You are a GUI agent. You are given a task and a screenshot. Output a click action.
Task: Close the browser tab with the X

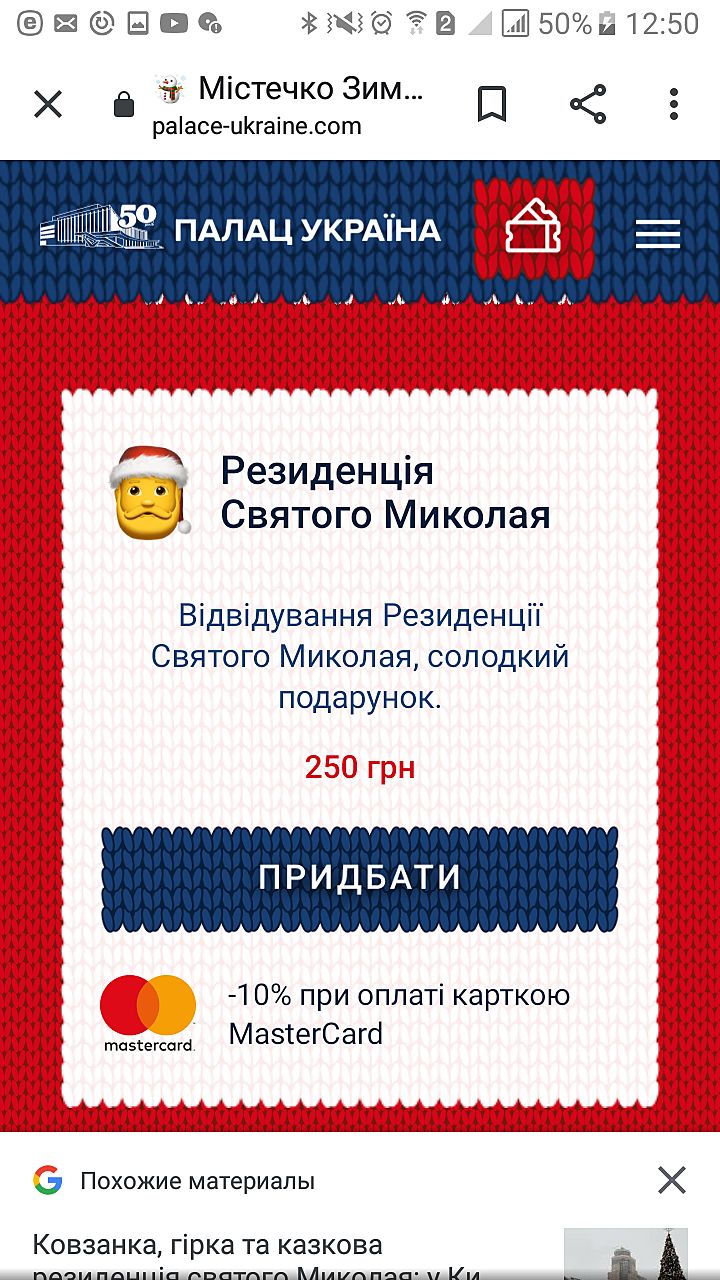click(48, 104)
